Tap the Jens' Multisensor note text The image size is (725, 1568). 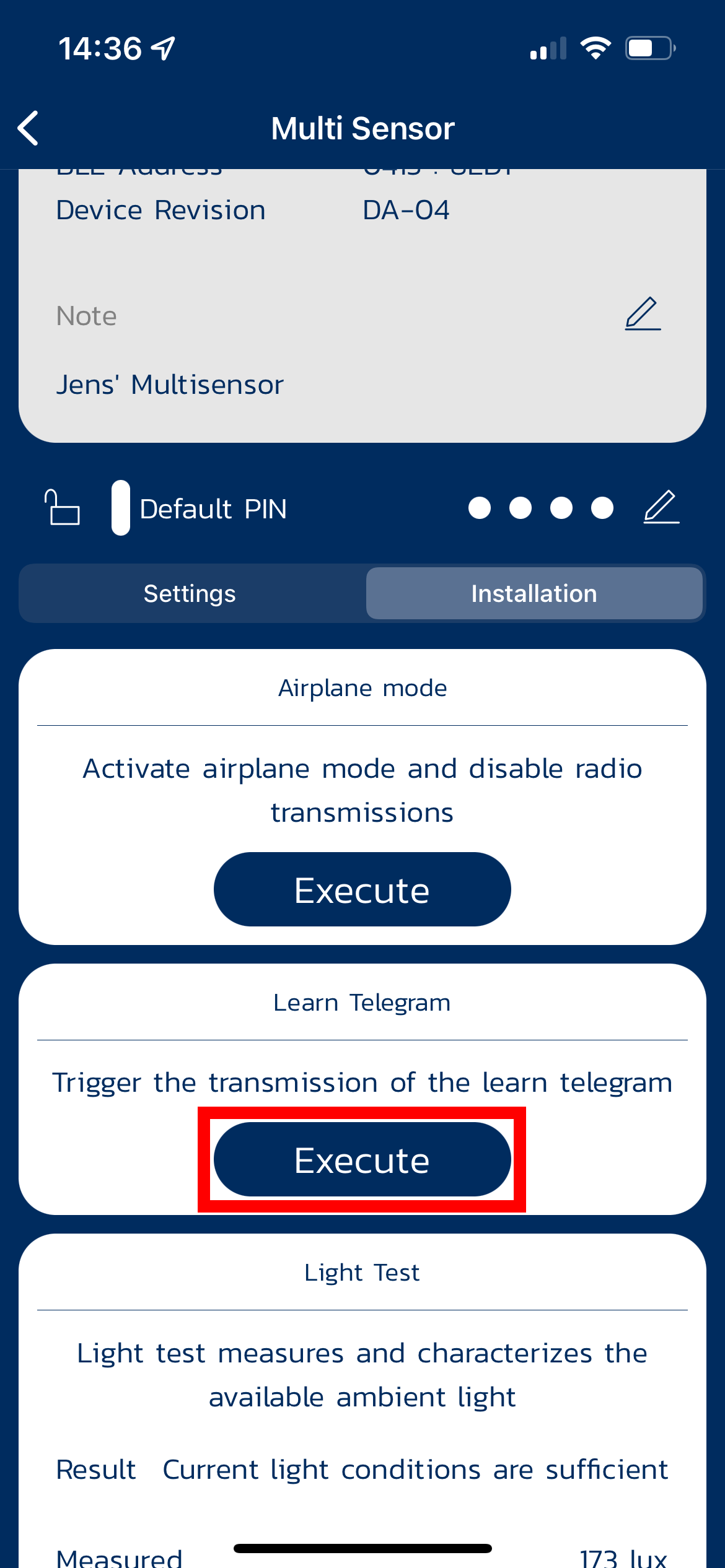[x=170, y=385]
